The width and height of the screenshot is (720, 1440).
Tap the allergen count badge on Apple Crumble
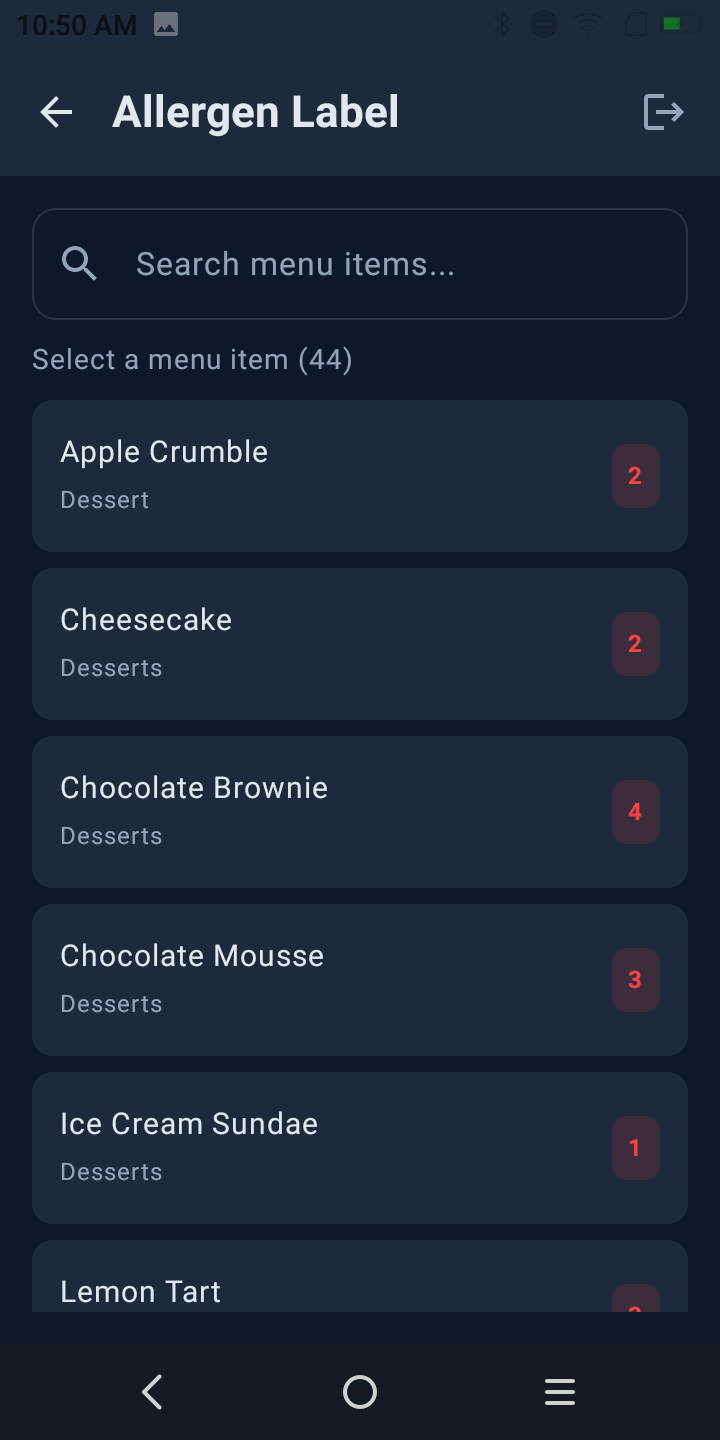pyautogui.click(x=635, y=475)
